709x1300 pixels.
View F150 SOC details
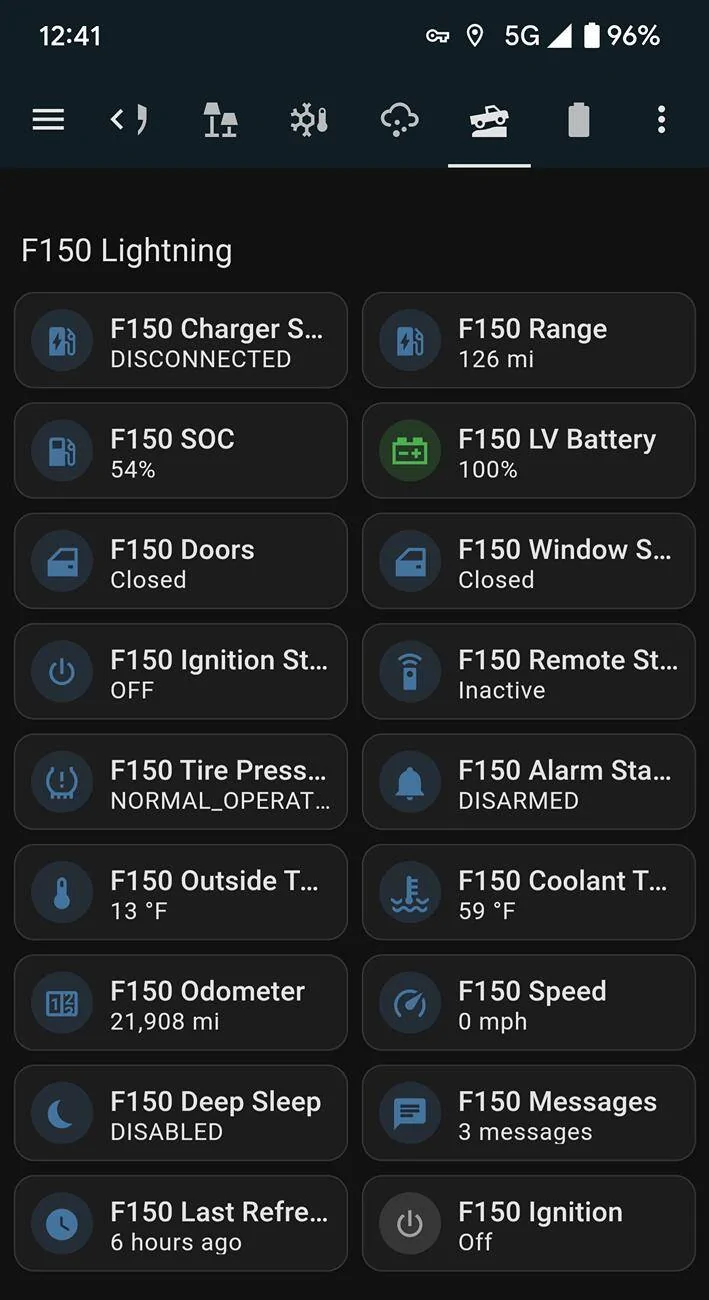coord(181,451)
